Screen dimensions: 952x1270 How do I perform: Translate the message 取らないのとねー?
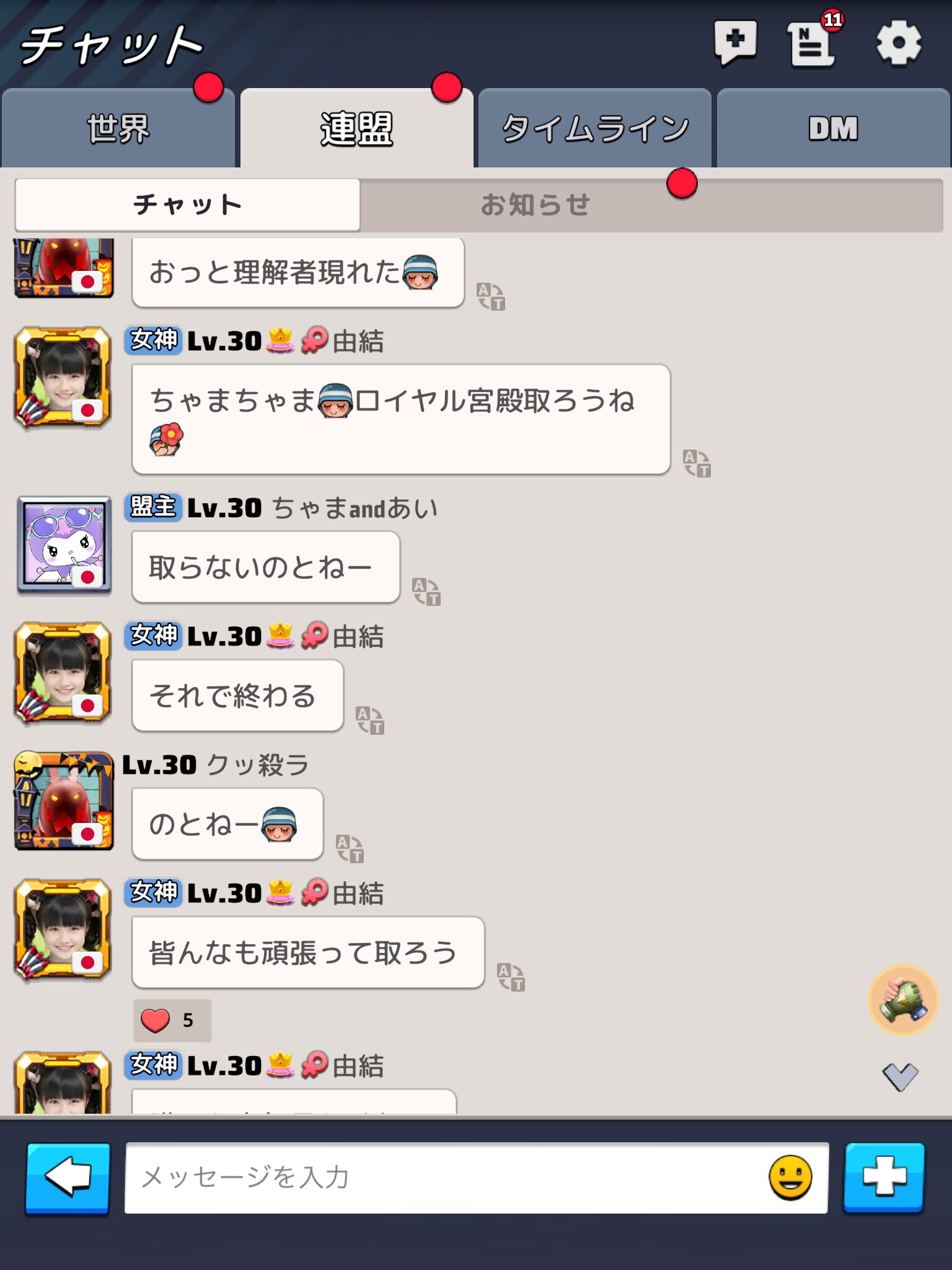(426, 591)
